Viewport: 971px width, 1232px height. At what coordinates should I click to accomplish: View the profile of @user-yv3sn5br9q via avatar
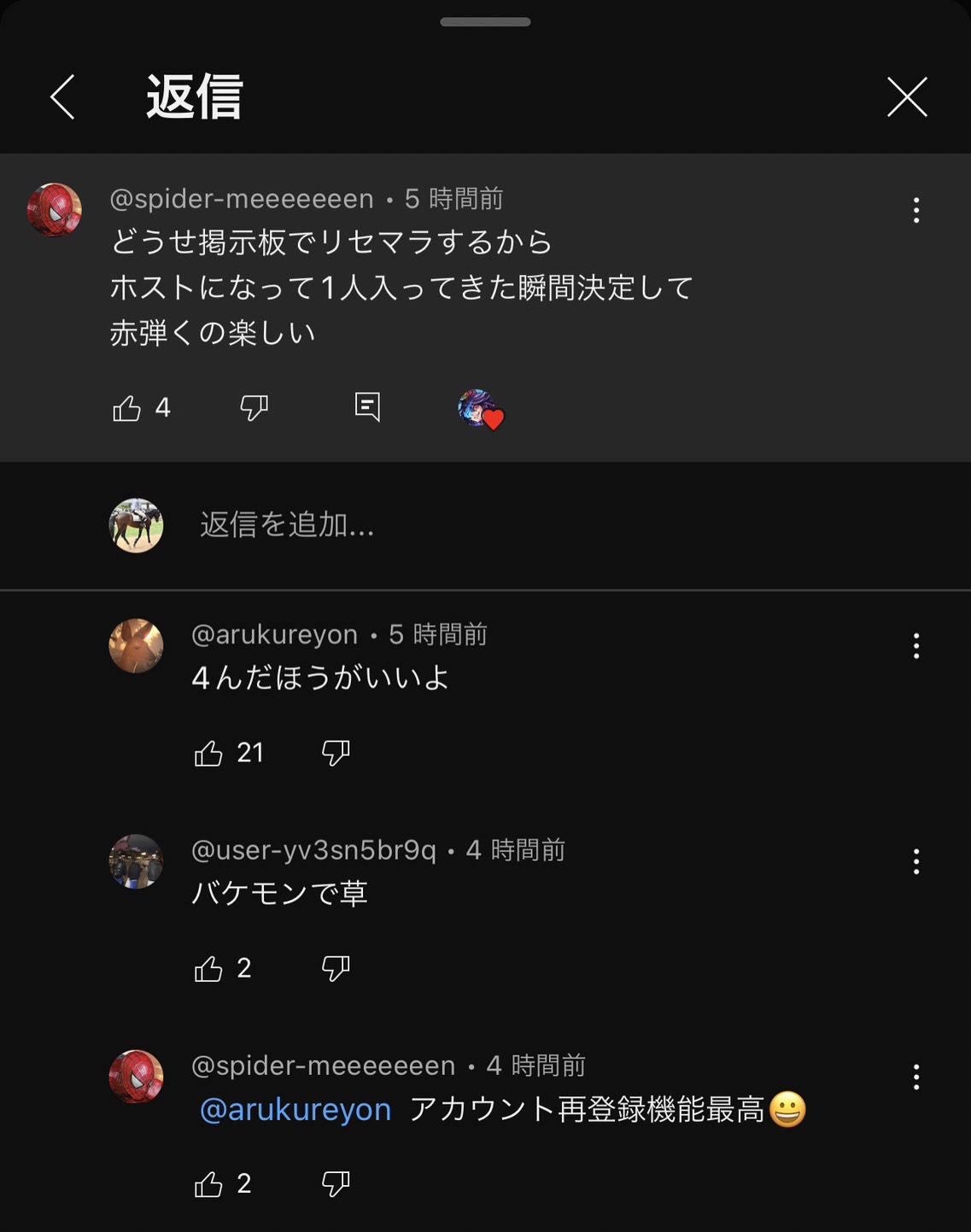point(136,861)
